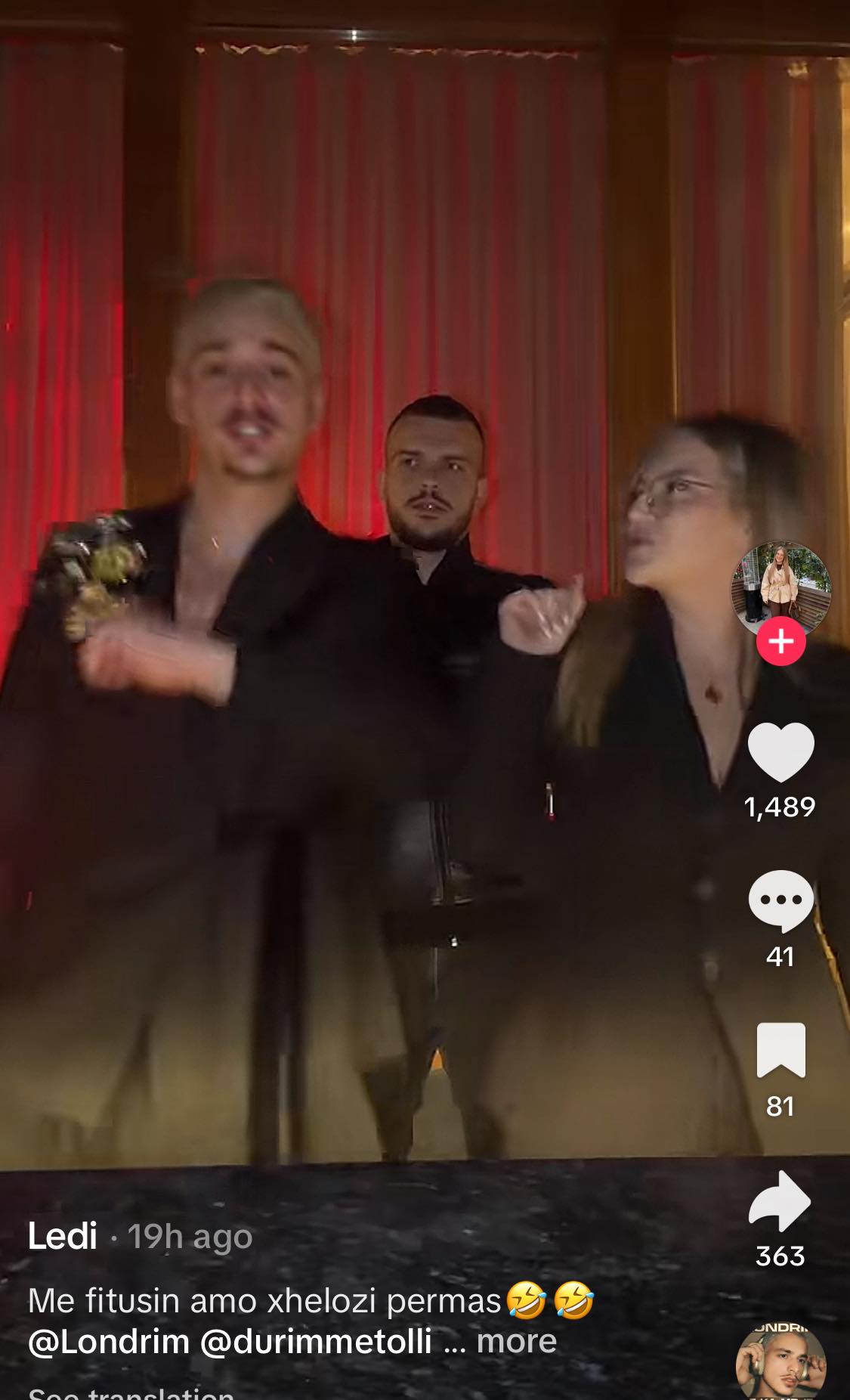Like this video with the heart icon

(780, 752)
